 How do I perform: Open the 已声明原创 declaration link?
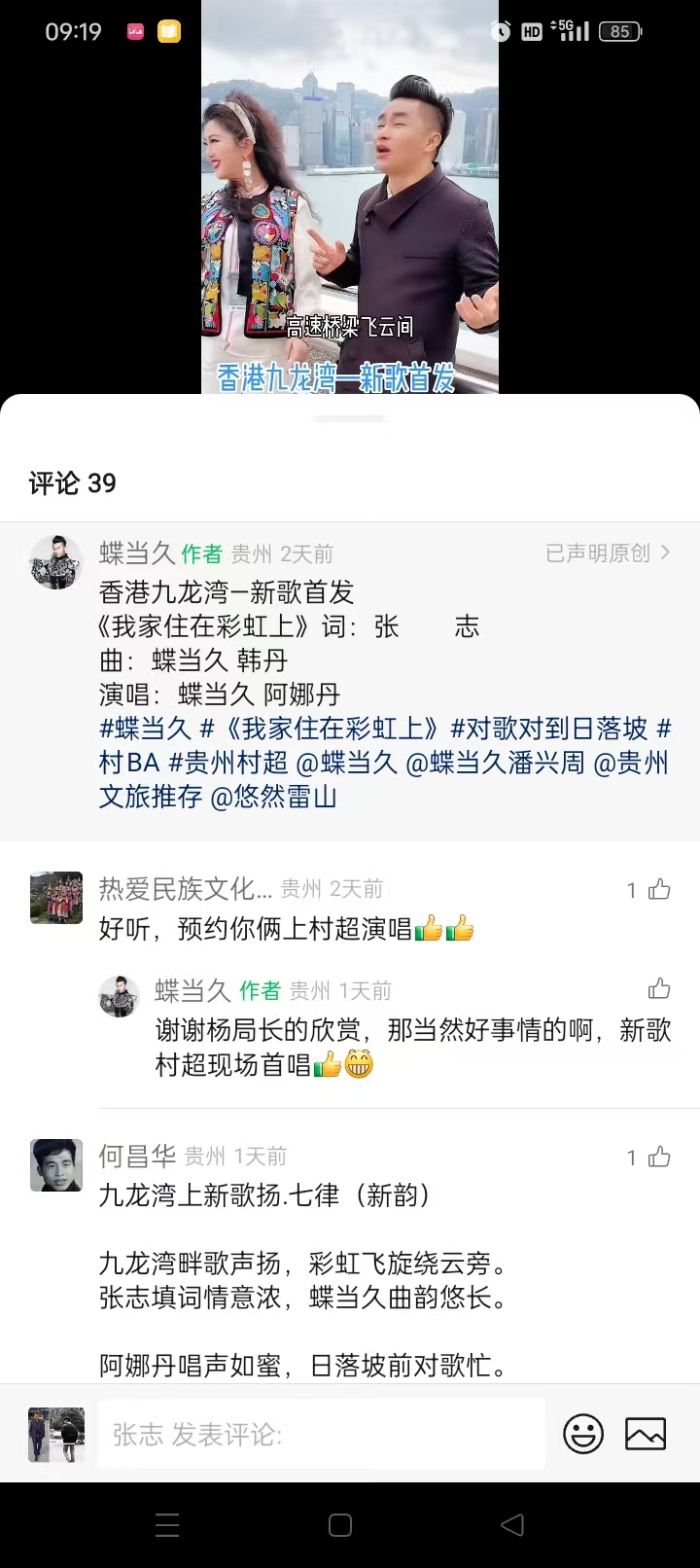607,553
